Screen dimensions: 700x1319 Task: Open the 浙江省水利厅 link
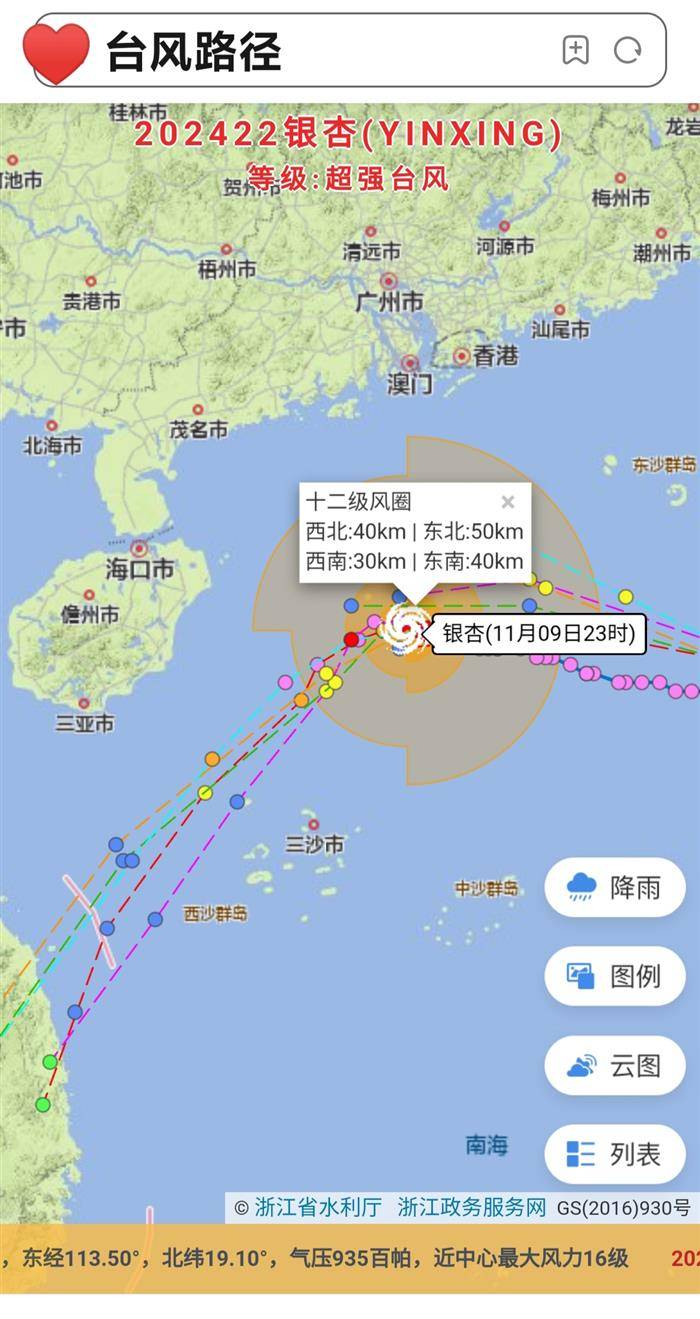[317, 1208]
